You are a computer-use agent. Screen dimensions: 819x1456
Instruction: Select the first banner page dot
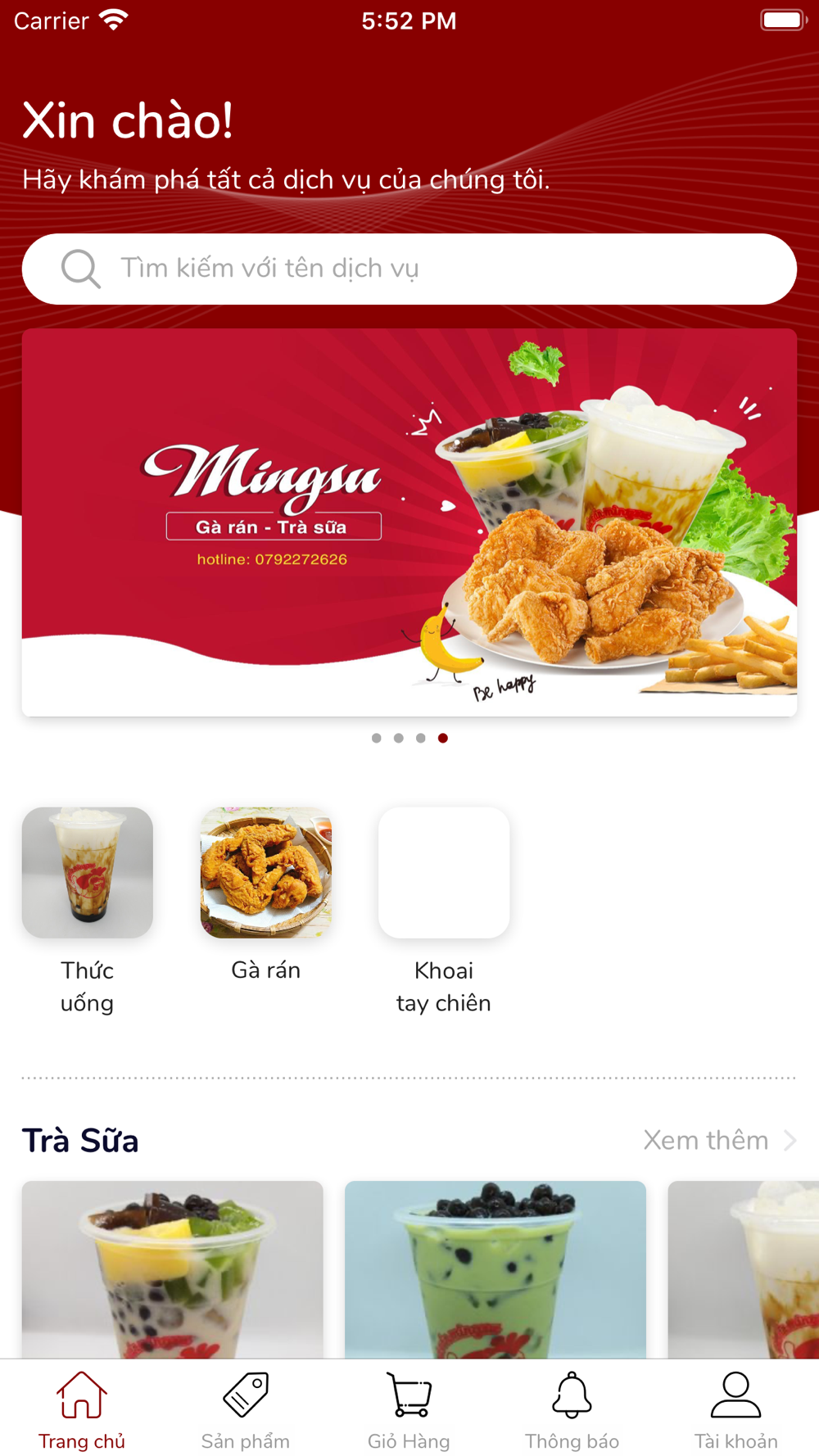[x=376, y=738]
